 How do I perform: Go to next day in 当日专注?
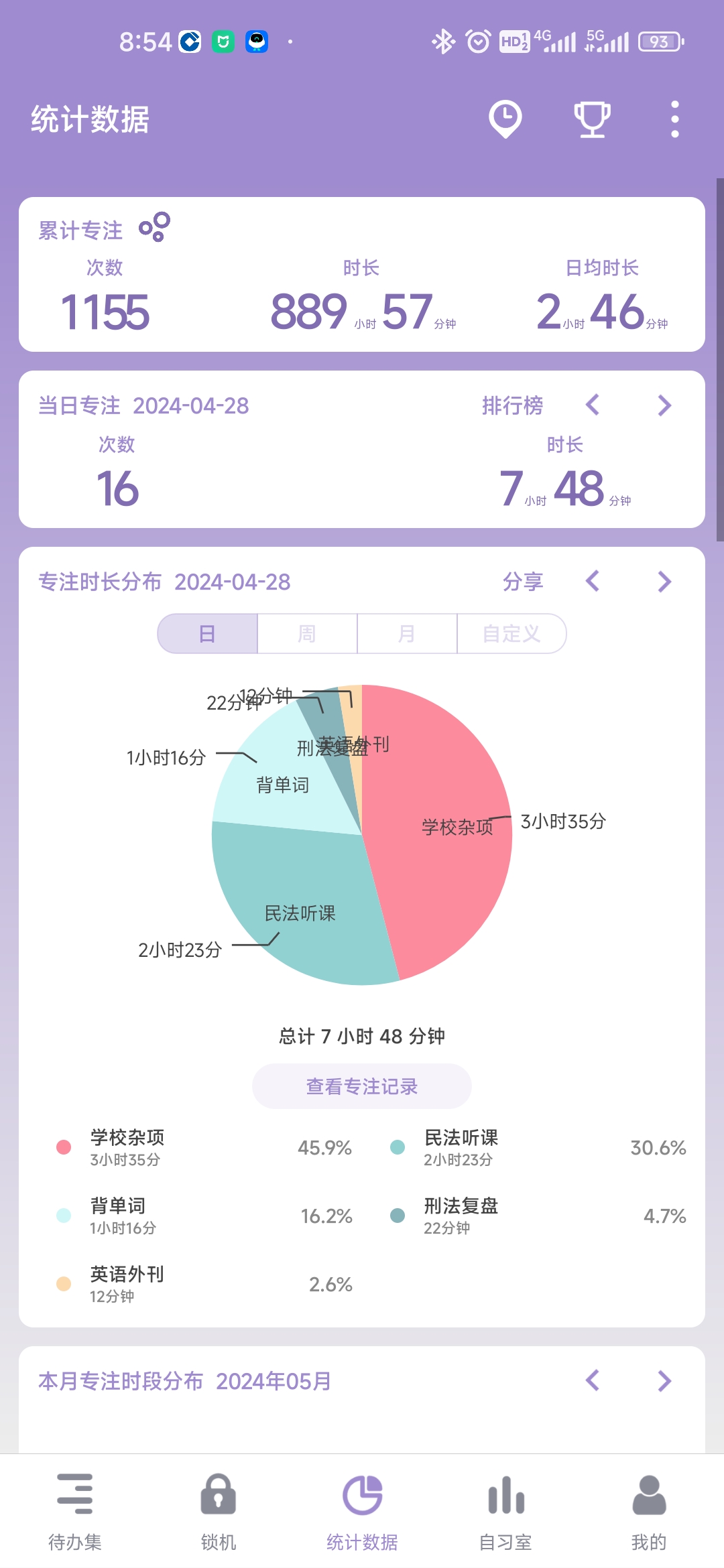[x=664, y=405]
